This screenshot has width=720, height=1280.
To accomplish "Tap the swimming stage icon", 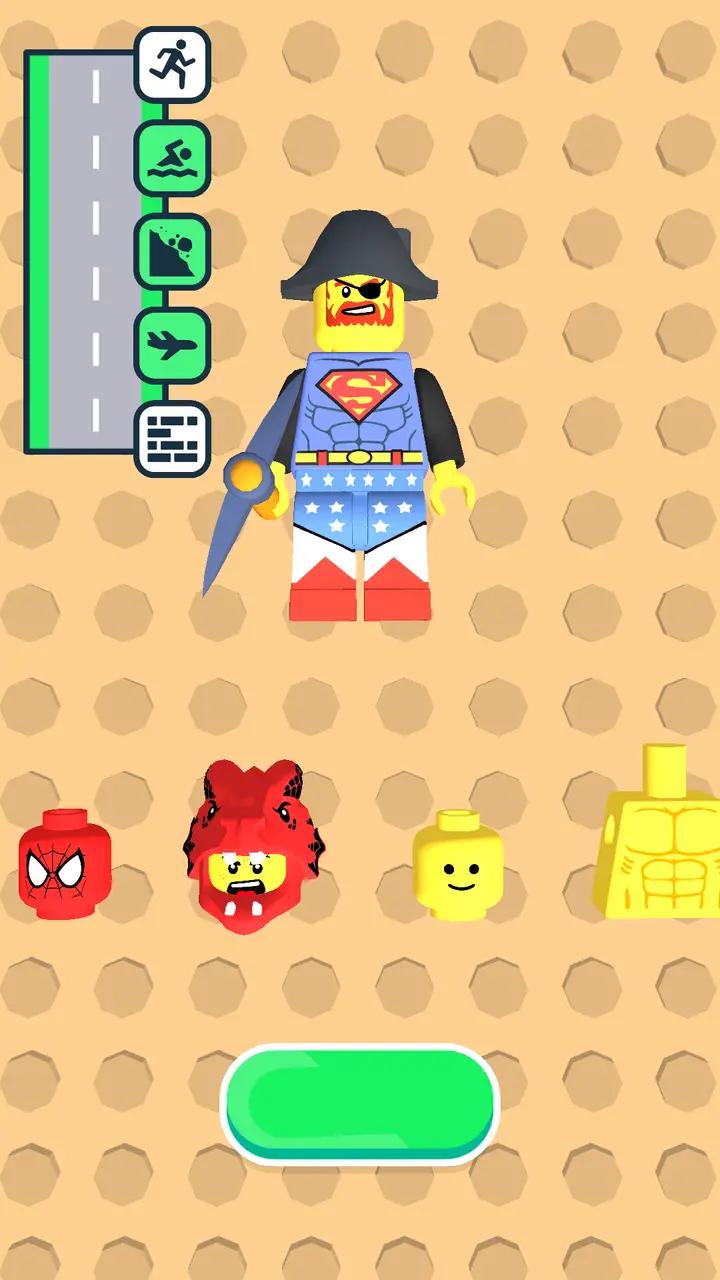I will [x=172, y=158].
